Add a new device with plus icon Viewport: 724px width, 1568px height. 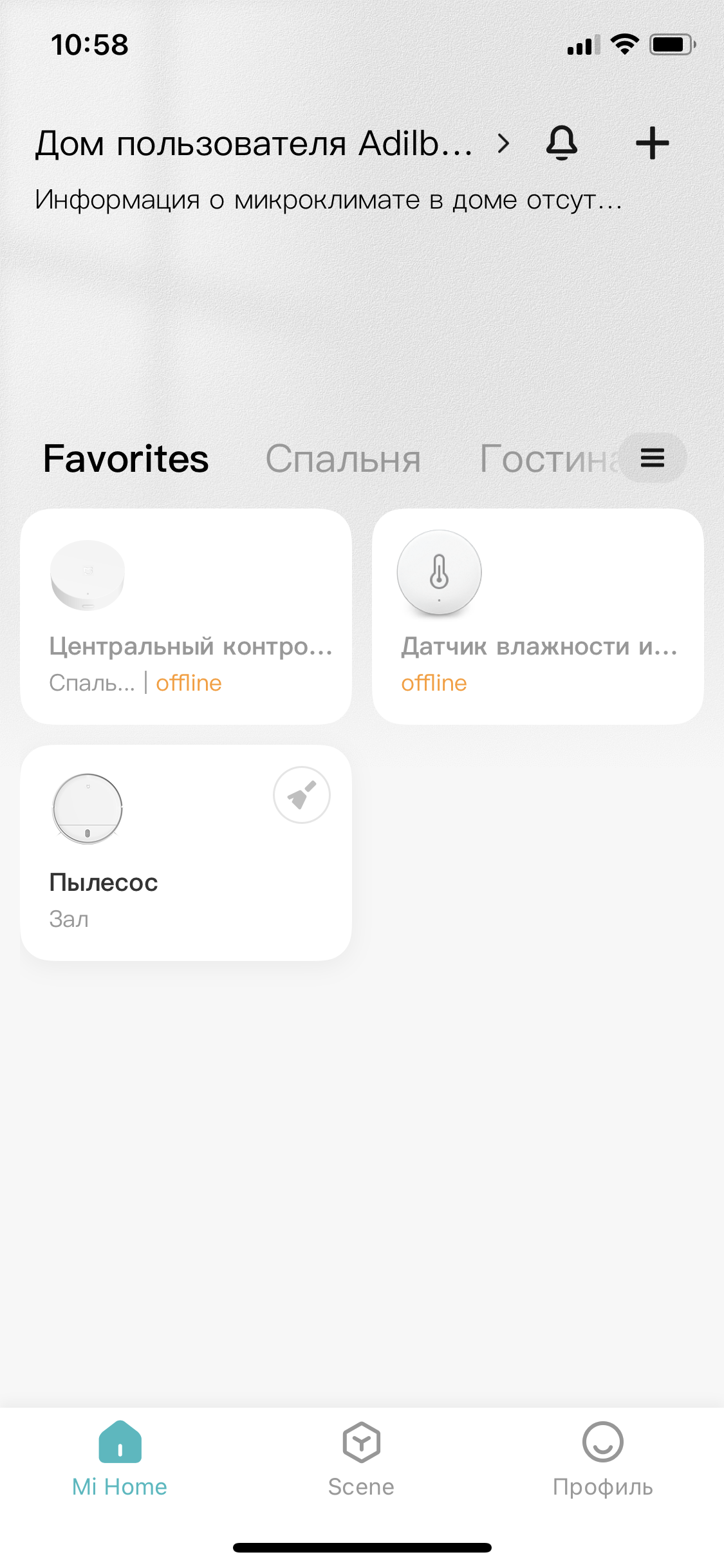652,143
